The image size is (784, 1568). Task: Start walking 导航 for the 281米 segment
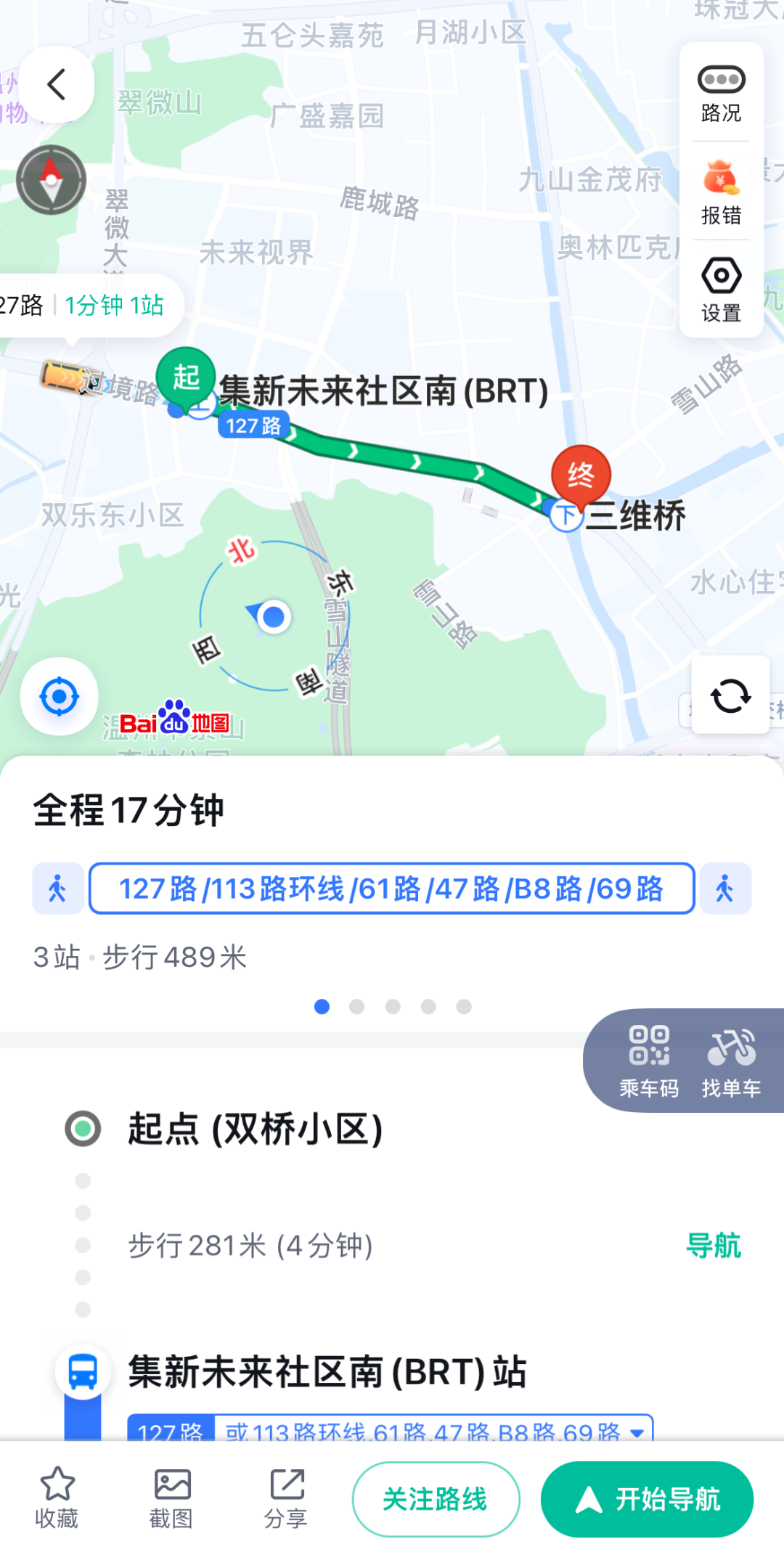[x=713, y=1246]
